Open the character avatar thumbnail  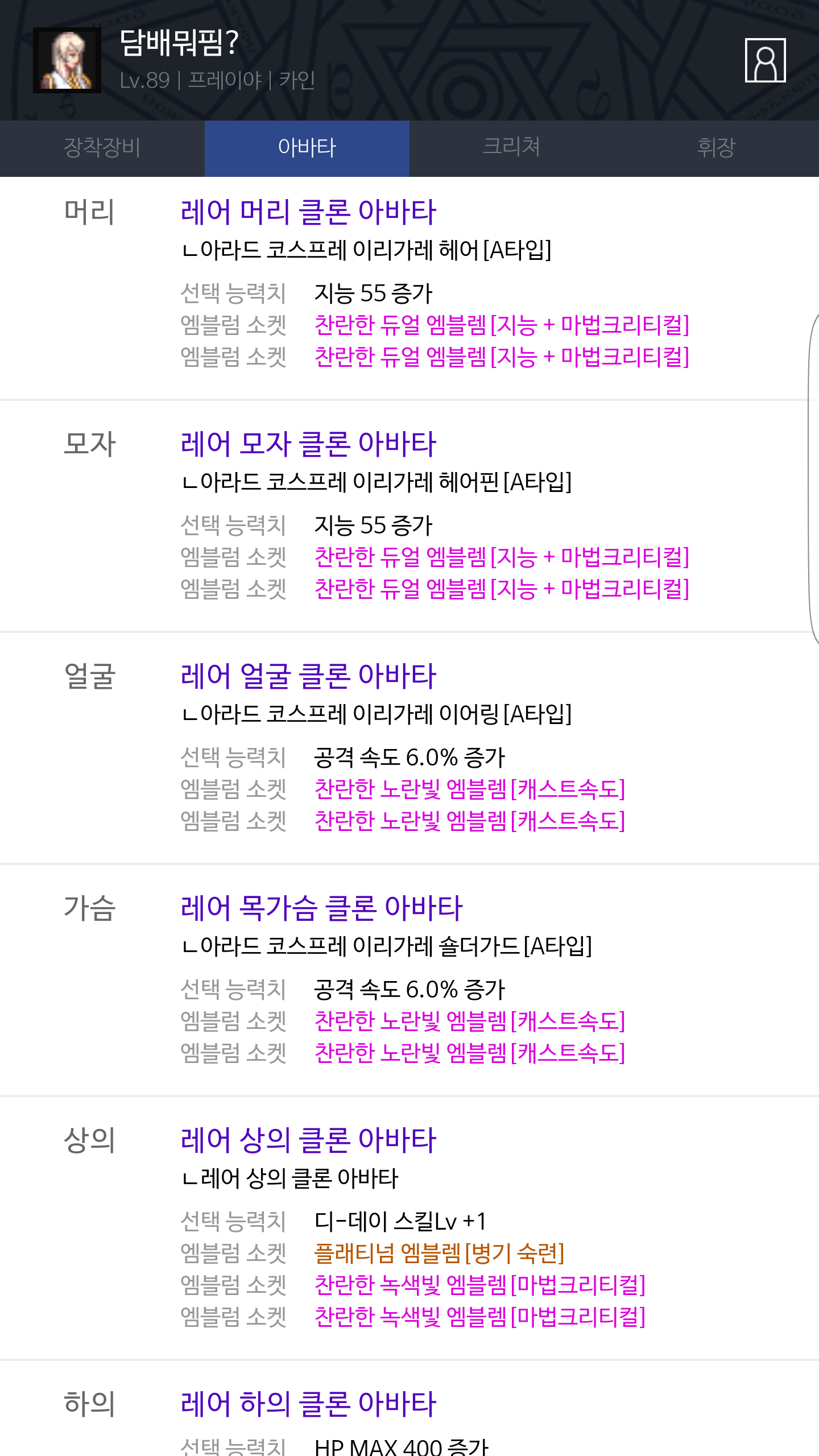[x=67, y=60]
